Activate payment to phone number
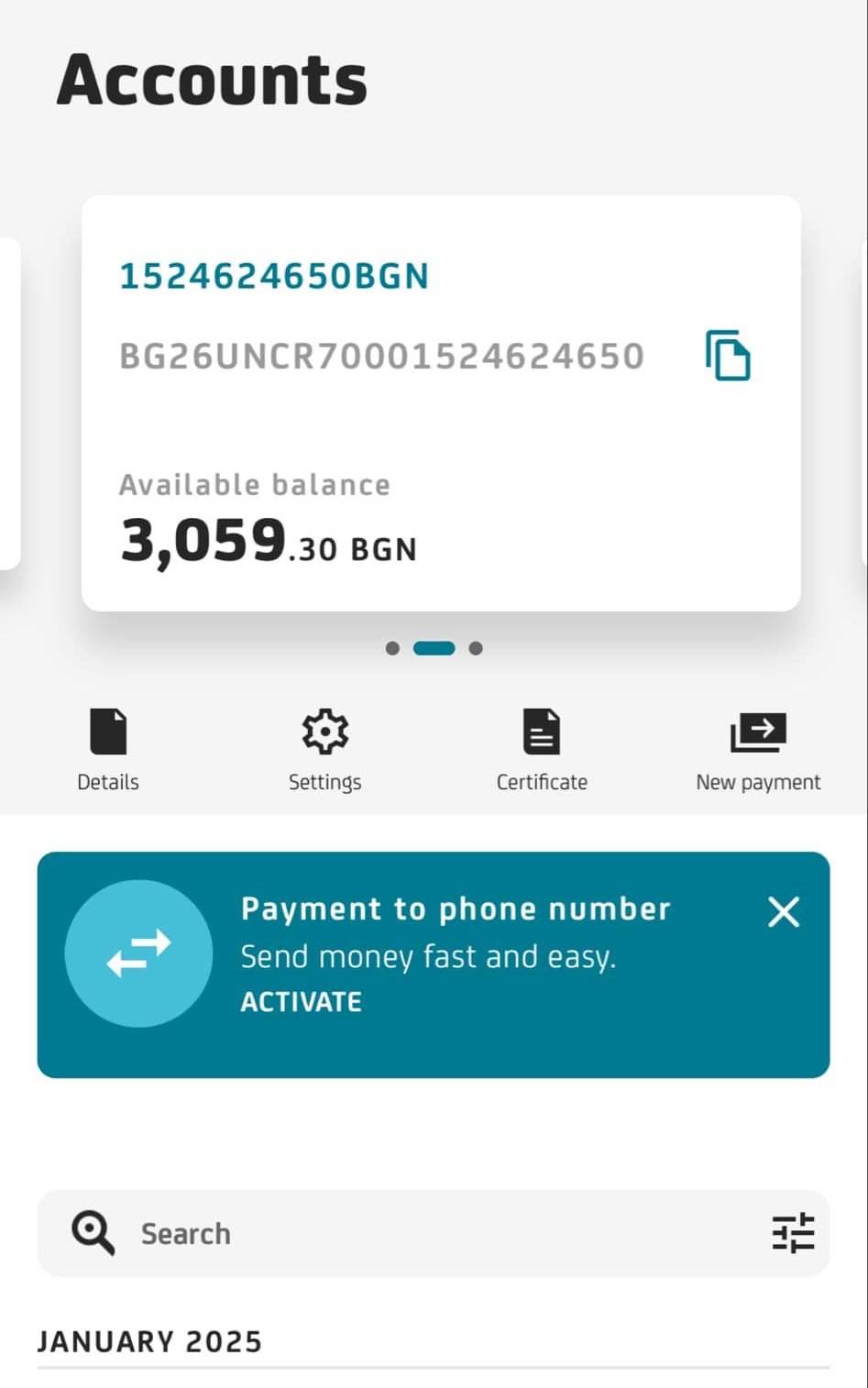868x1388 pixels. tap(301, 1002)
